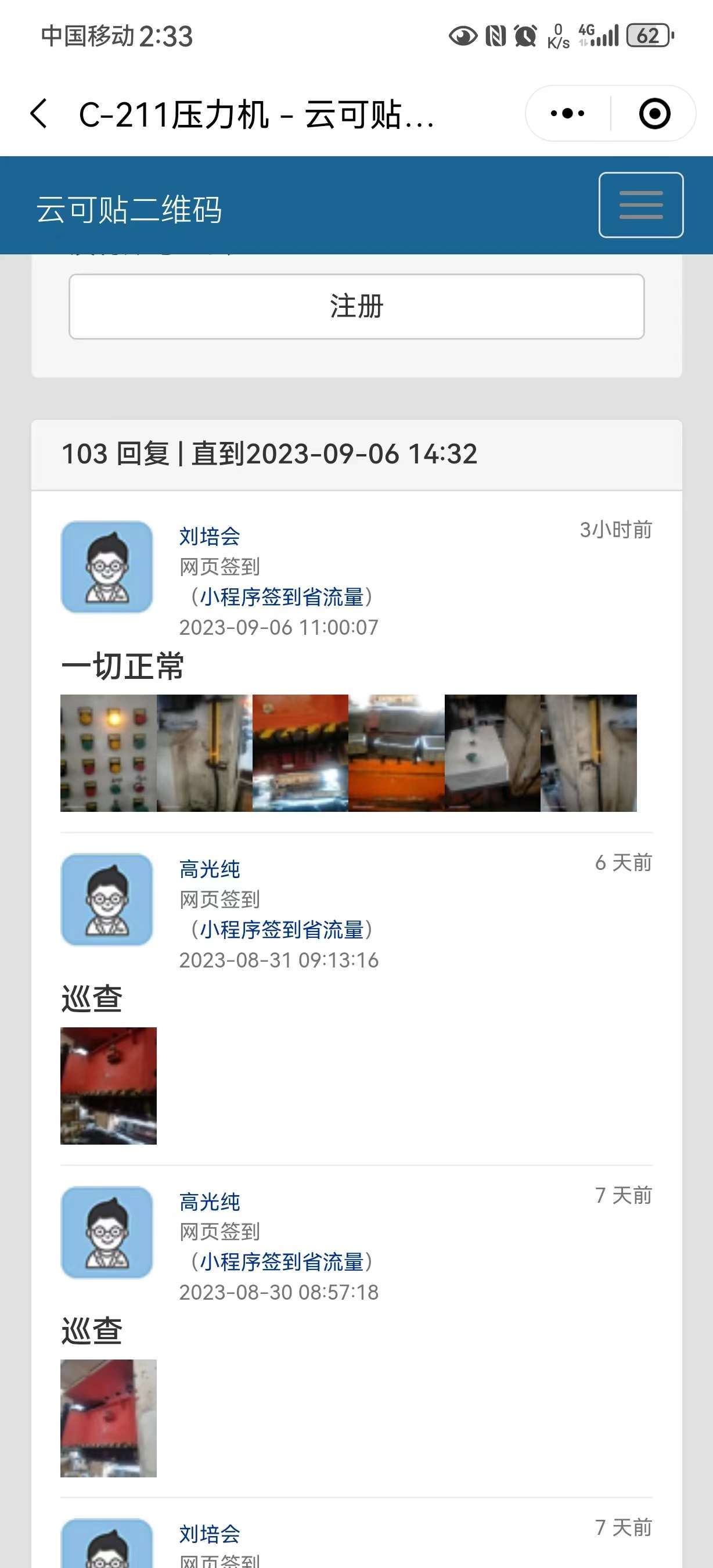
Task: View the control panel photo in 一切正常 post
Action: (109, 753)
